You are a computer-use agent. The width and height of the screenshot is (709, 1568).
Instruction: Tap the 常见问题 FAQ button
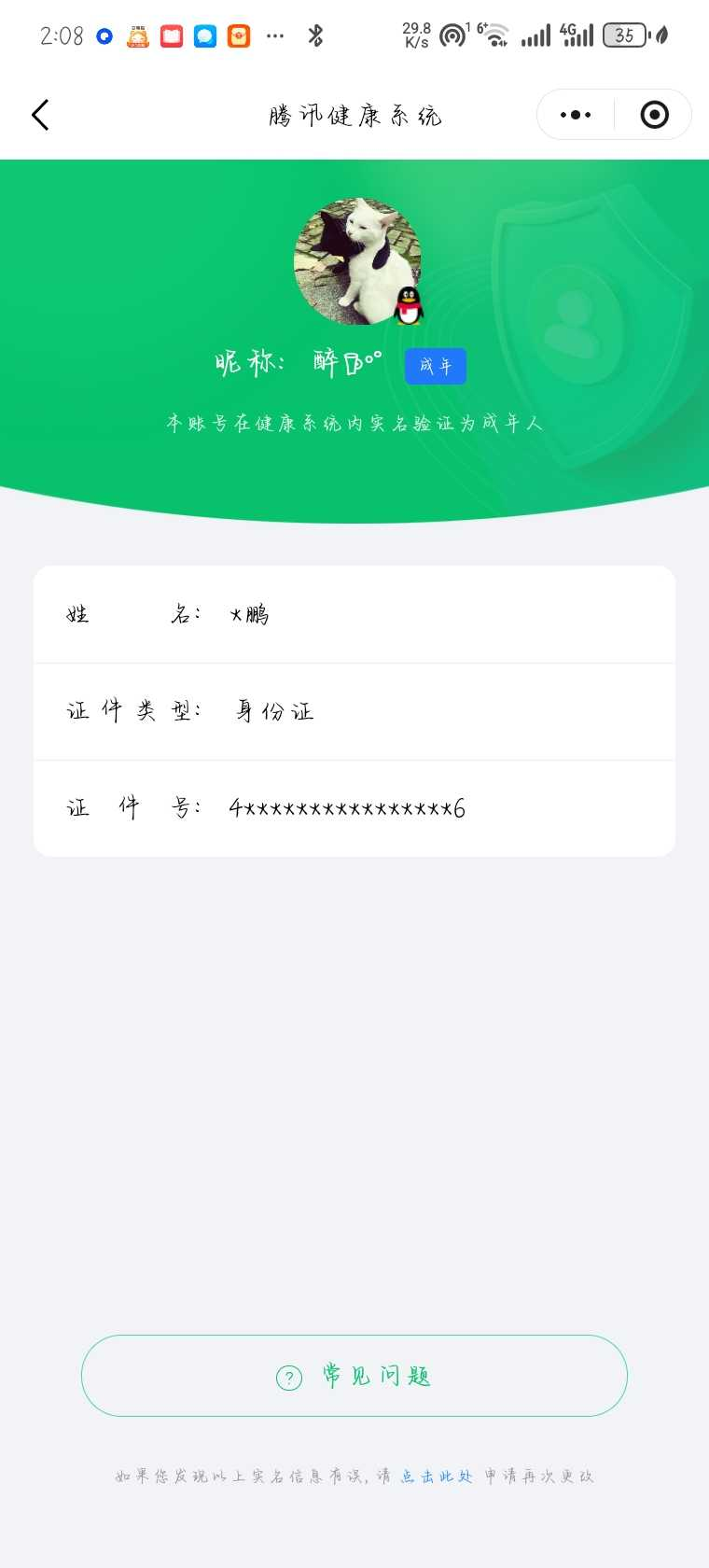click(354, 1376)
